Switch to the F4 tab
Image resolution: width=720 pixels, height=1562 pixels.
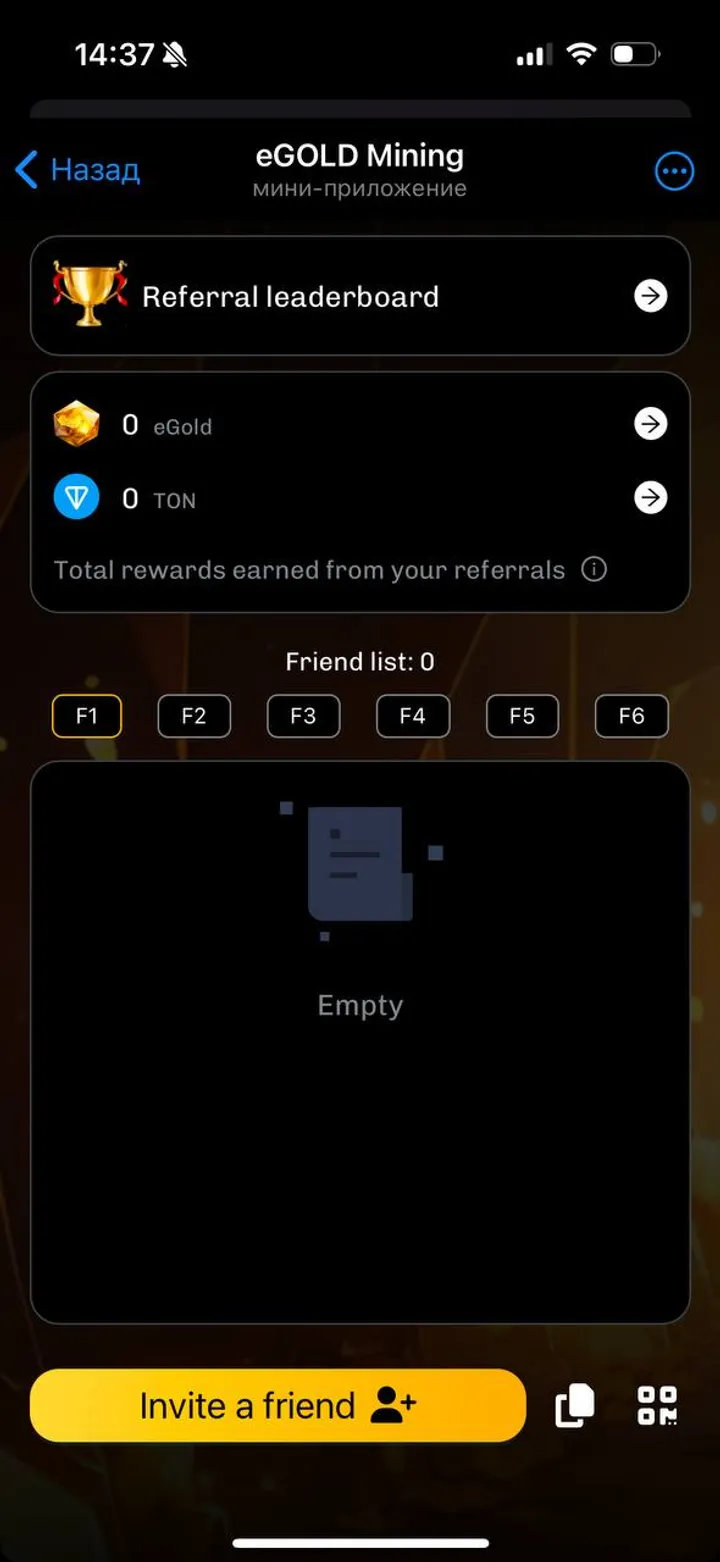coord(412,716)
